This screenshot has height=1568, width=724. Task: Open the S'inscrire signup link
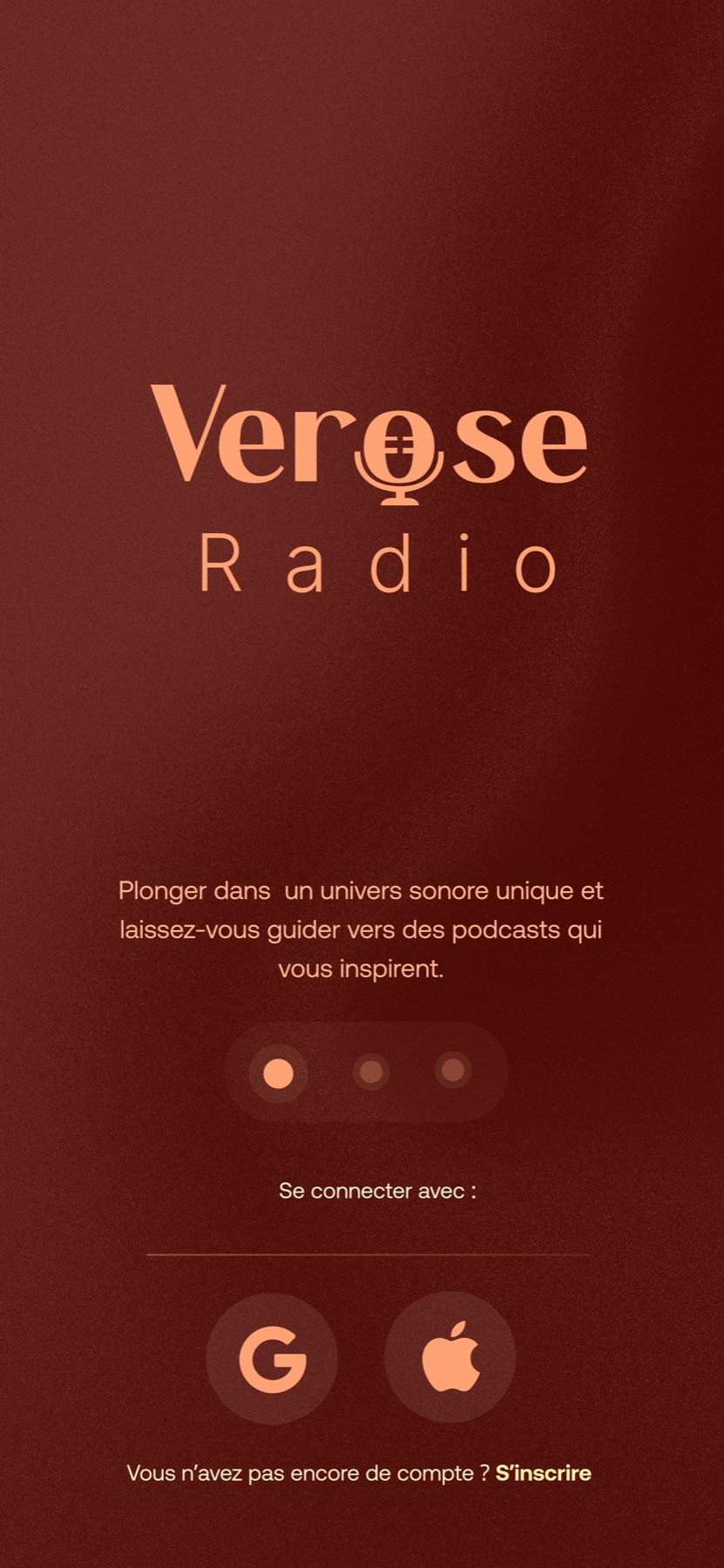pyautogui.click(x=543, y=1473)
